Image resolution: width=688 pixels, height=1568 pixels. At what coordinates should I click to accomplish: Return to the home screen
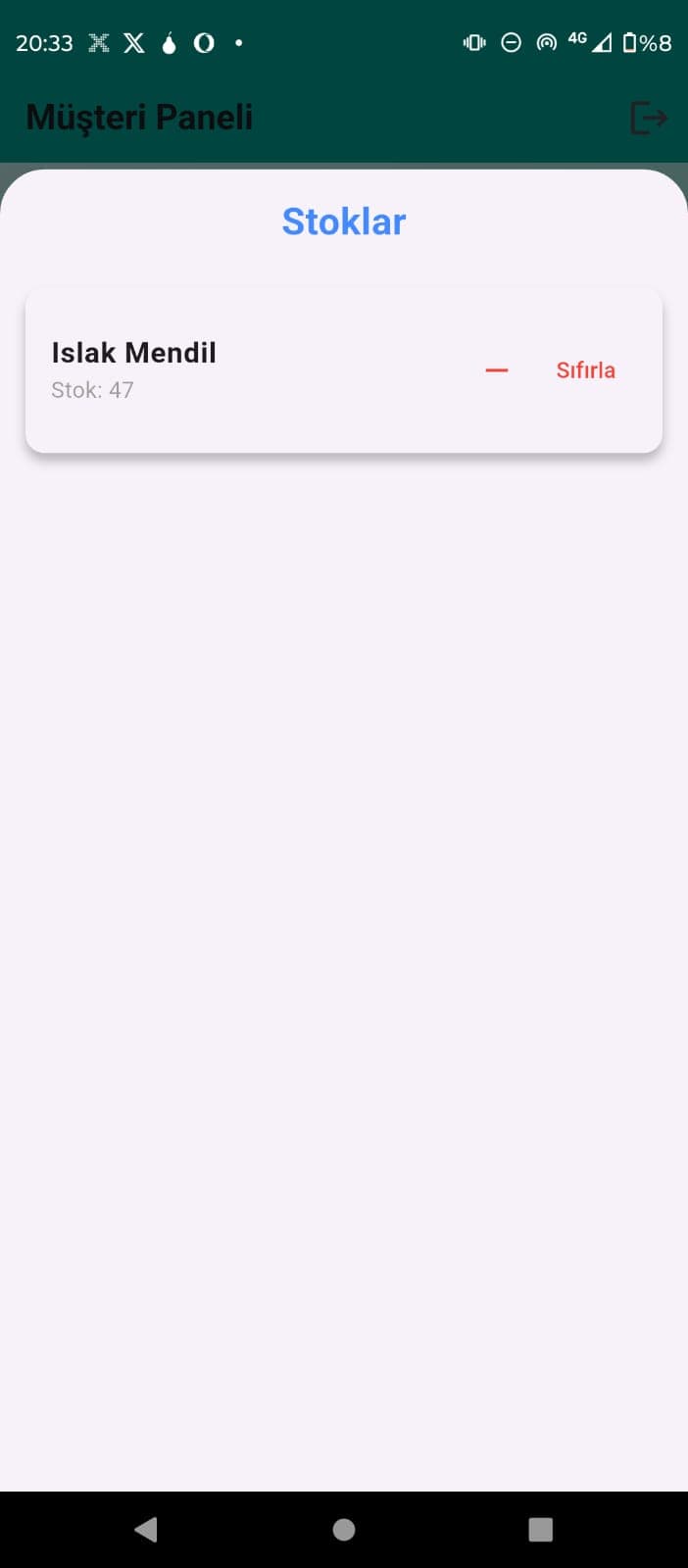(344, 1529)
